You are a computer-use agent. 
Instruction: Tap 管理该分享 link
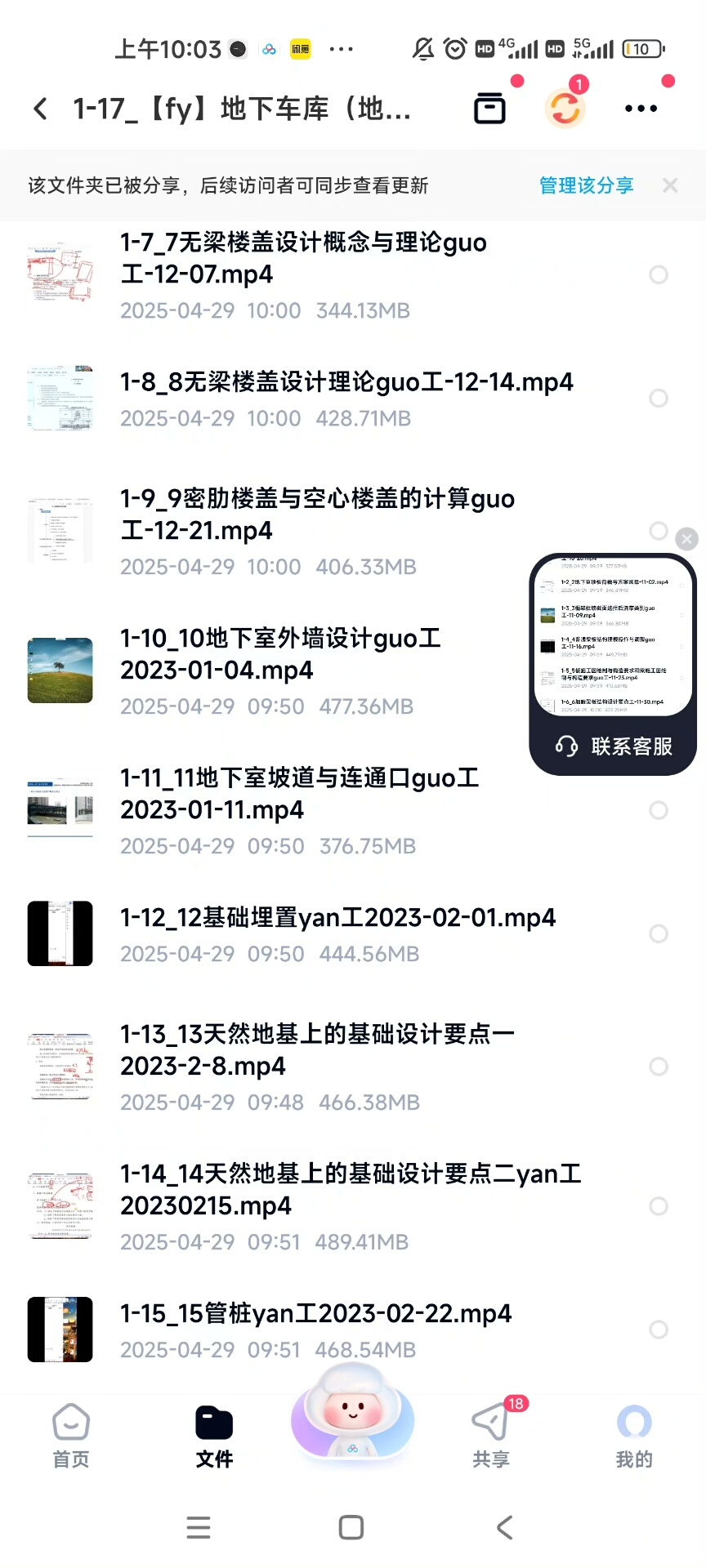[x=586, y=185]
